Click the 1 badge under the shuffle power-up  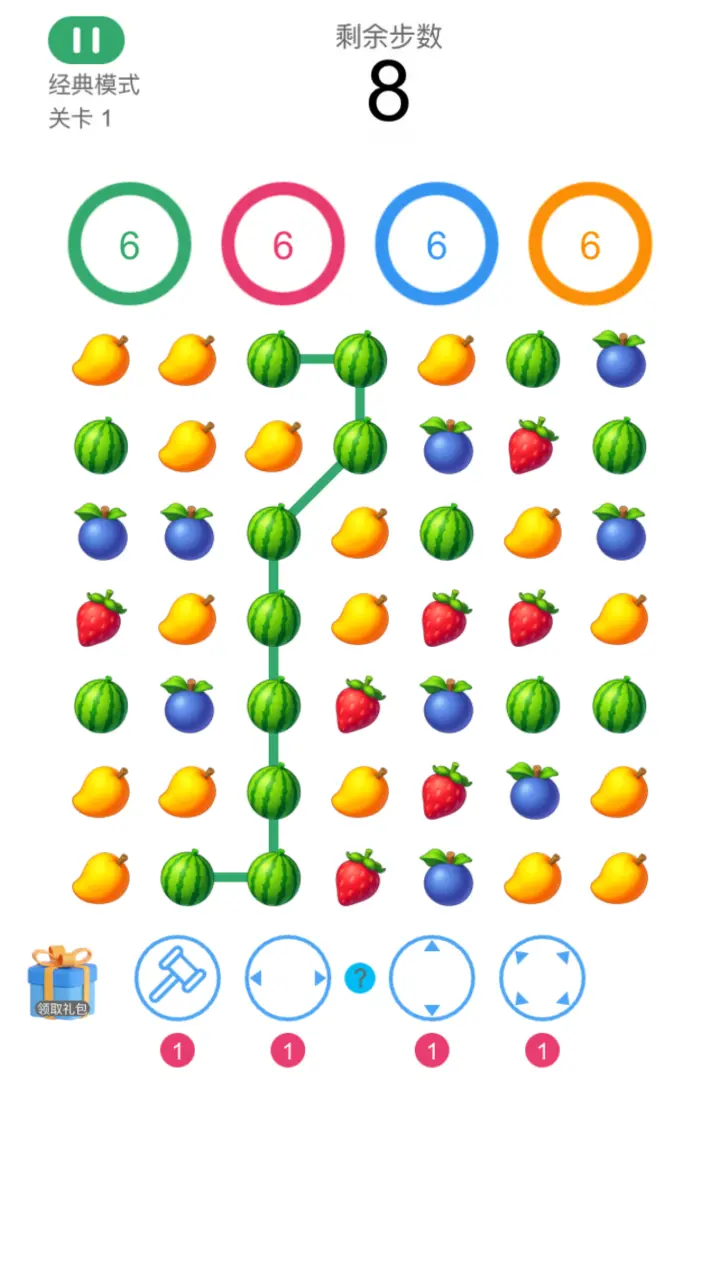[x=542, y=1050]
